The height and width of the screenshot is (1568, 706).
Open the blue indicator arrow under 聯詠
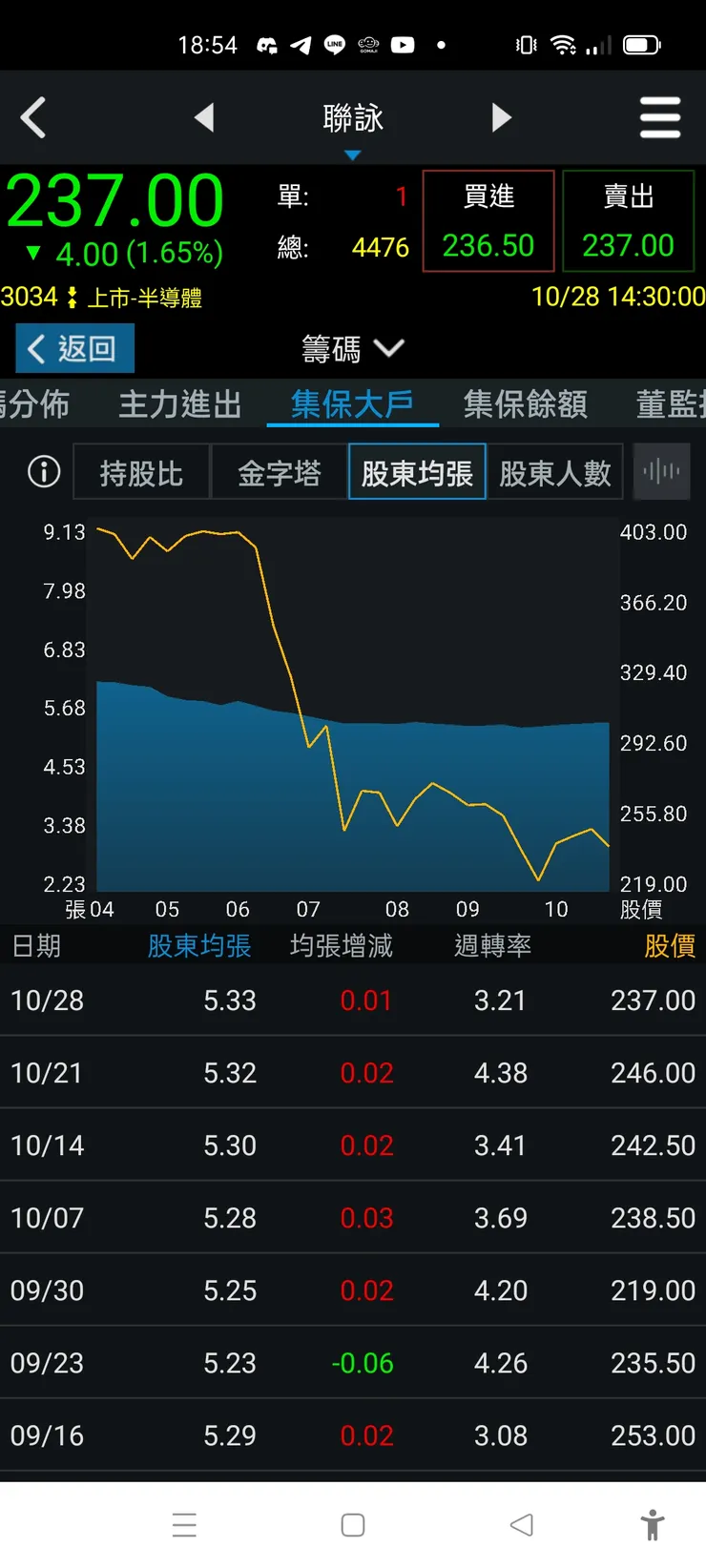(353, 153)
